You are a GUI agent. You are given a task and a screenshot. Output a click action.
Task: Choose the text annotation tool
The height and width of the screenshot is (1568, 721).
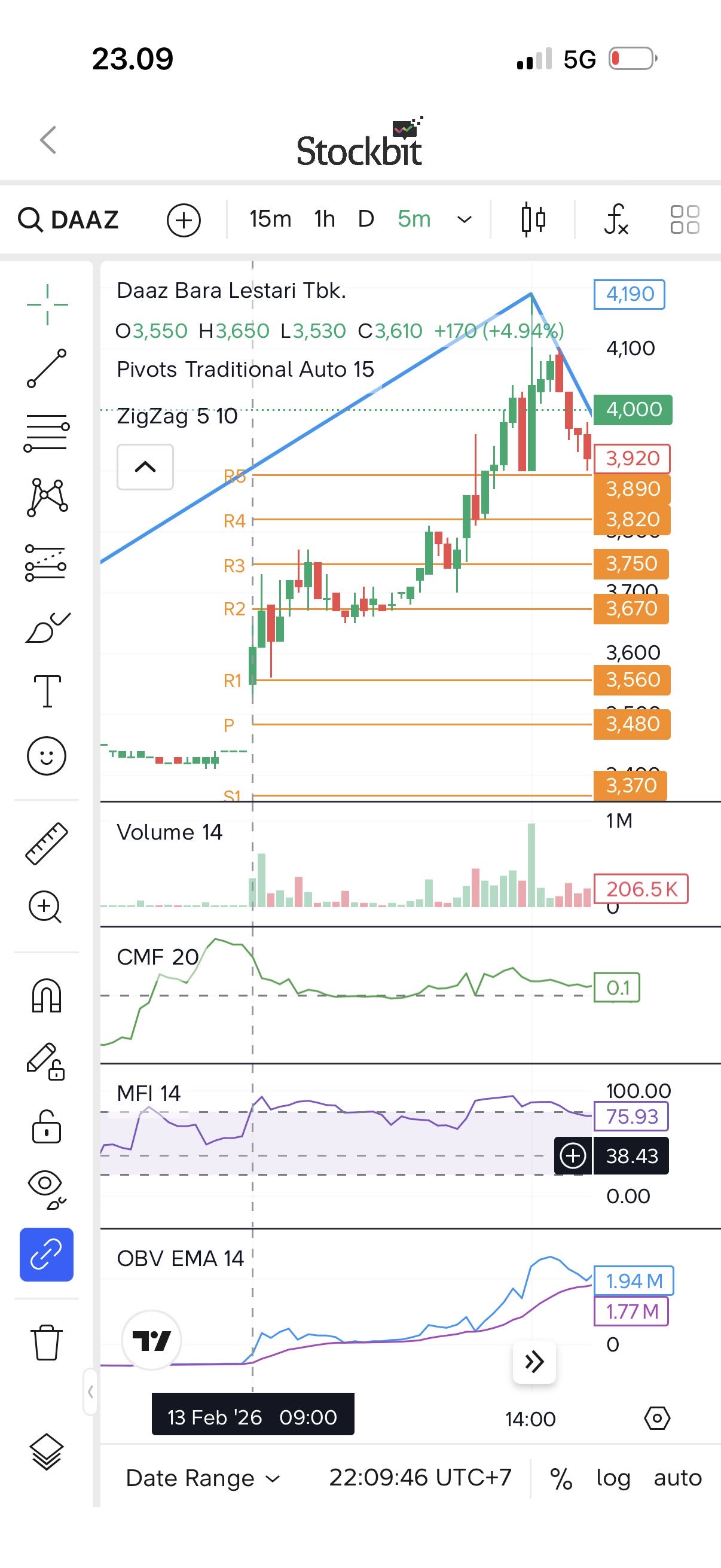47,691
